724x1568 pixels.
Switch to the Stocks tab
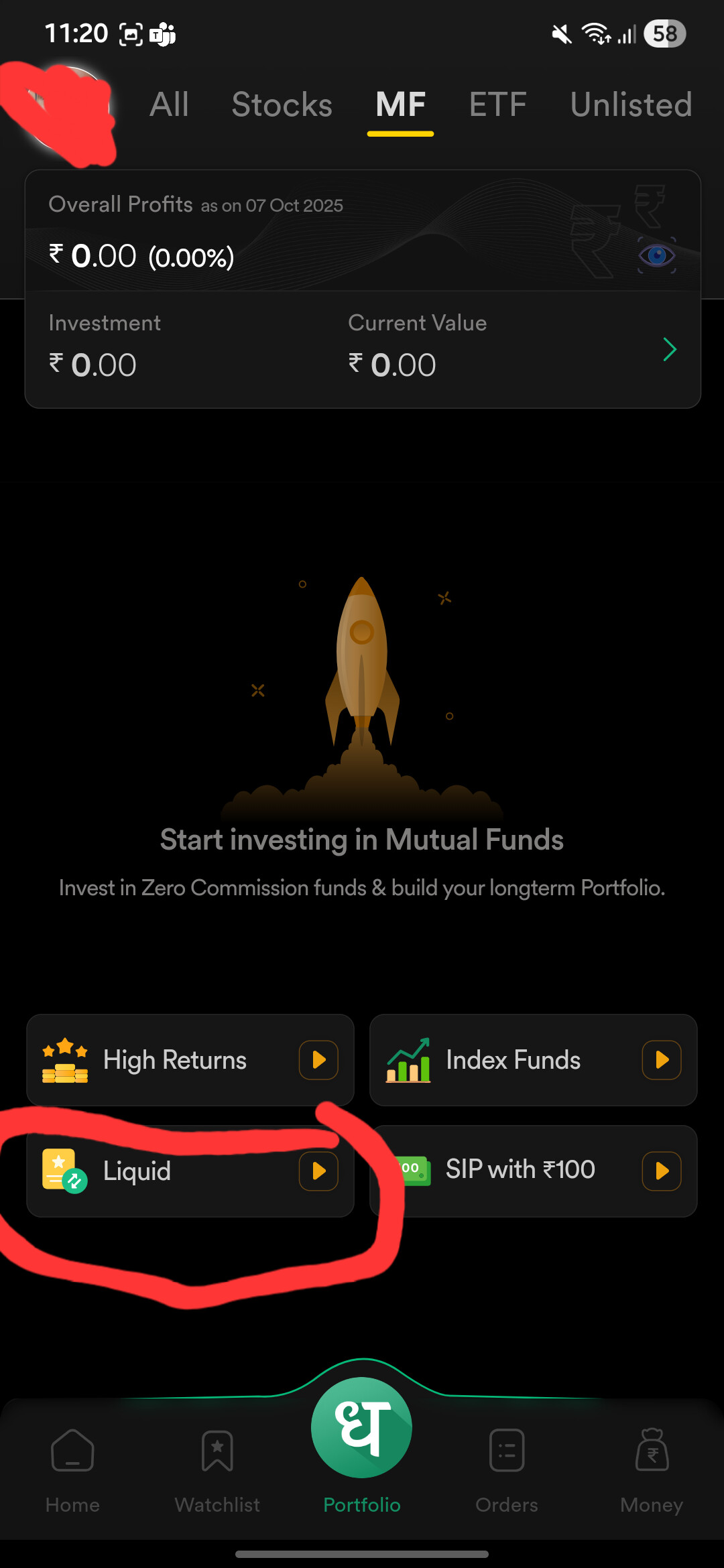click(282, 105)
